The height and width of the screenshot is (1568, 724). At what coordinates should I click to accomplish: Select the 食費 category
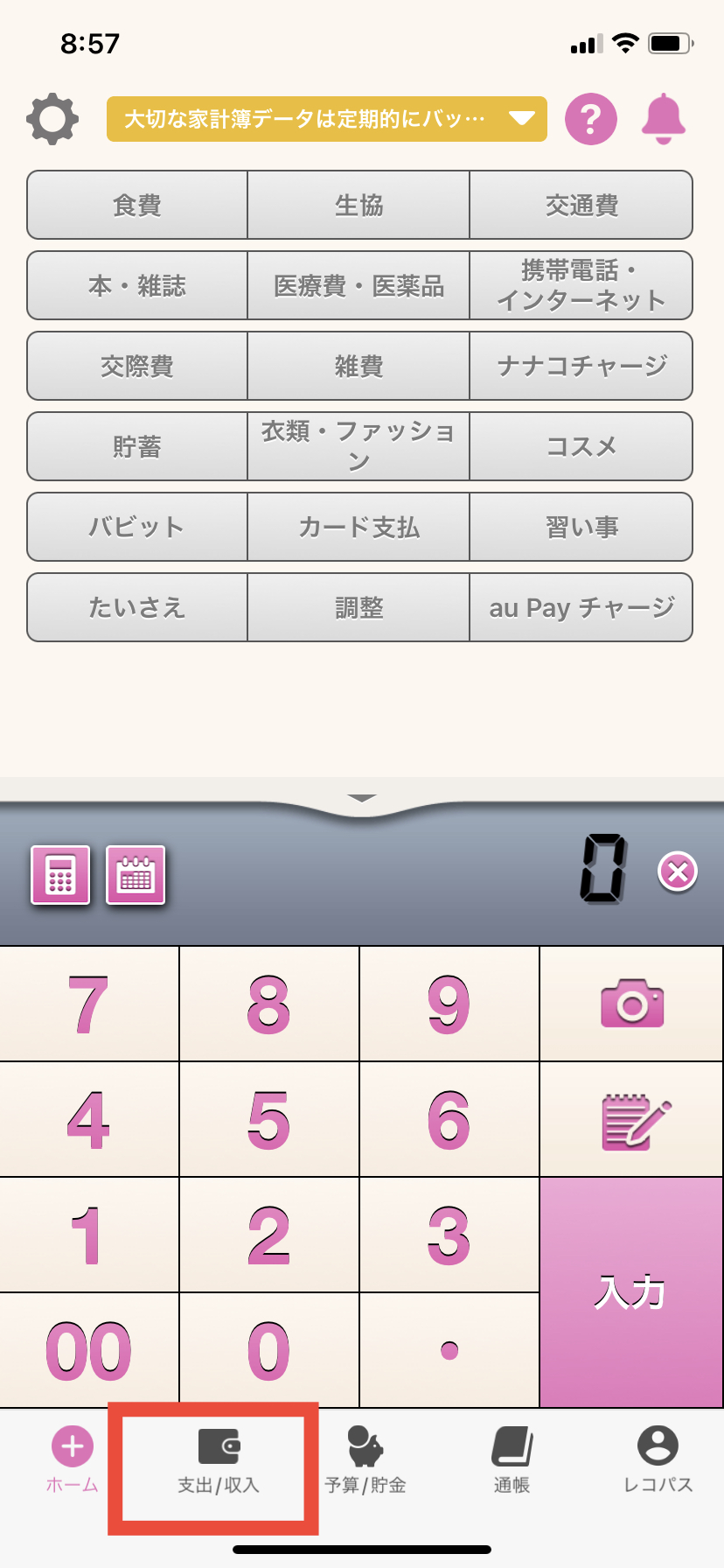pos(137,206)
